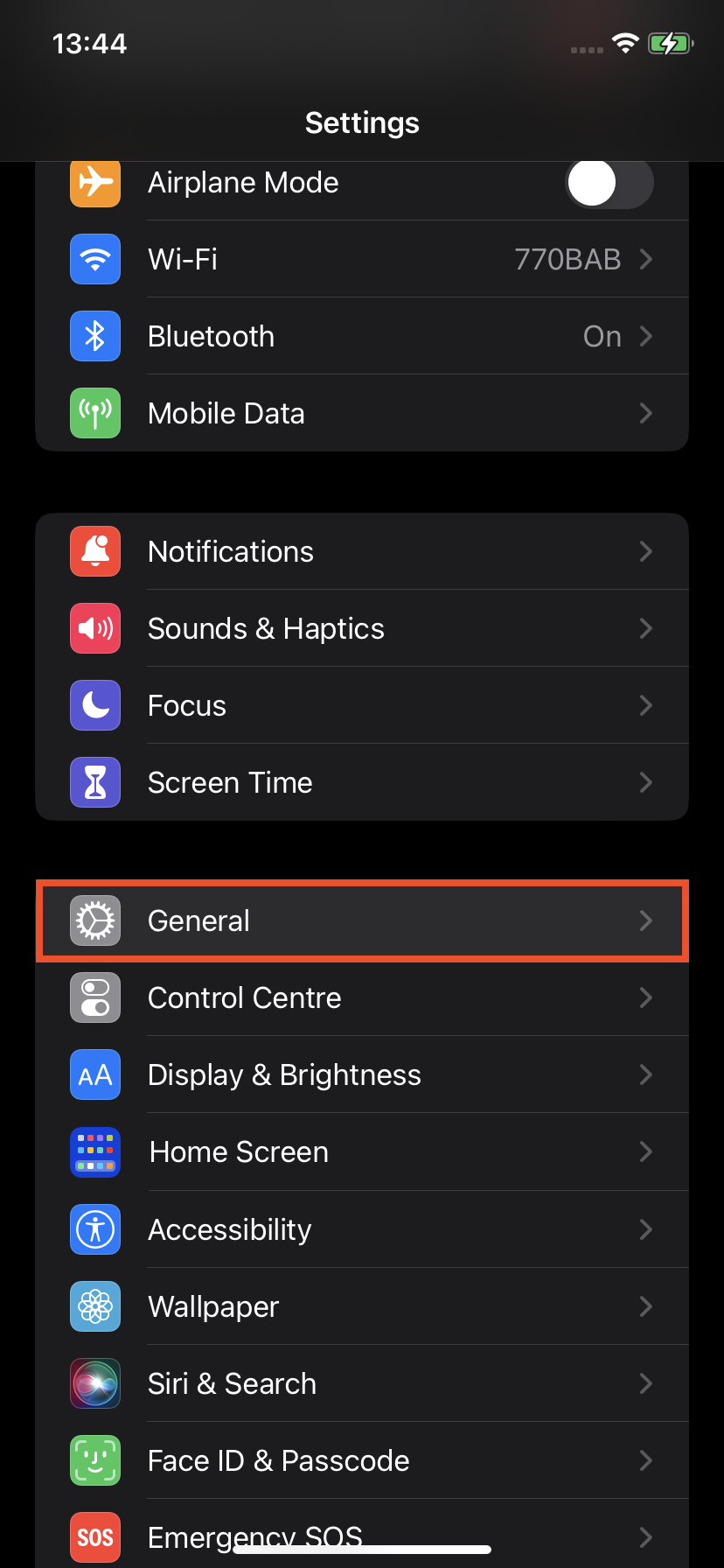This screenshot has width=724, height=1568.
Task: Open Bluetooth settings
Action: coord(362,336)
